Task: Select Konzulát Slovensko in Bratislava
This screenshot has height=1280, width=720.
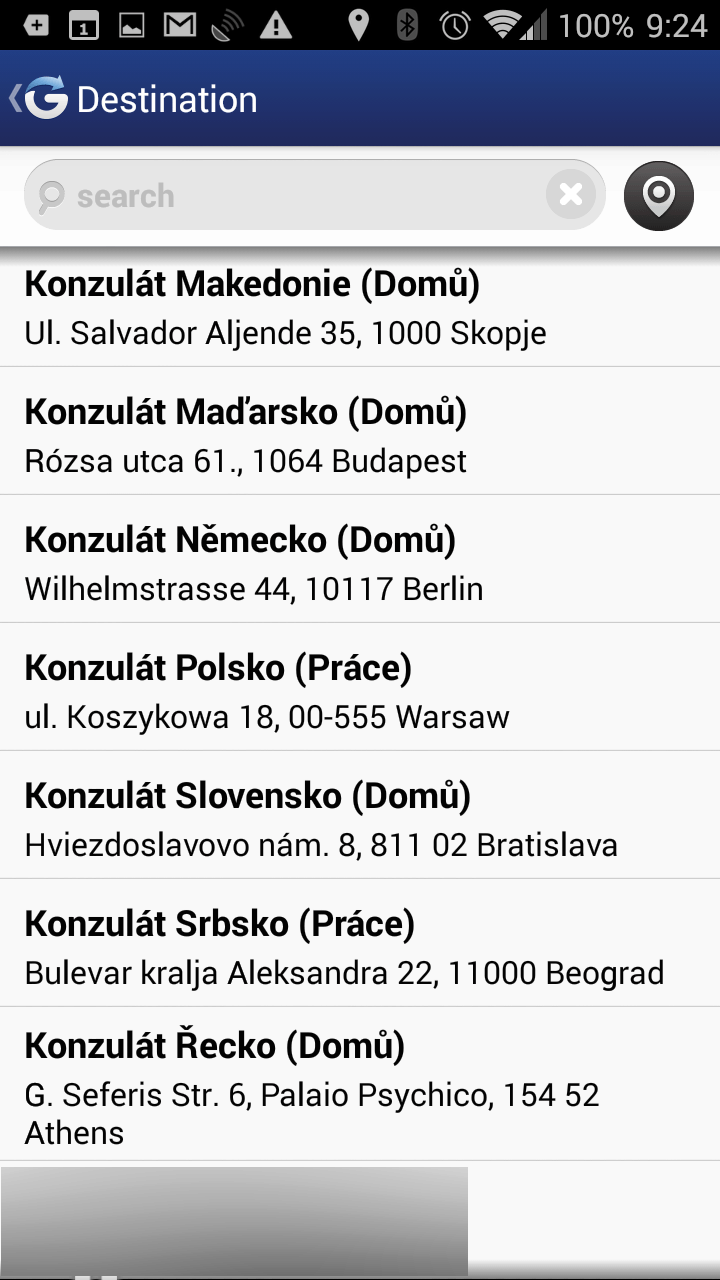Action: tap(360, 815)
